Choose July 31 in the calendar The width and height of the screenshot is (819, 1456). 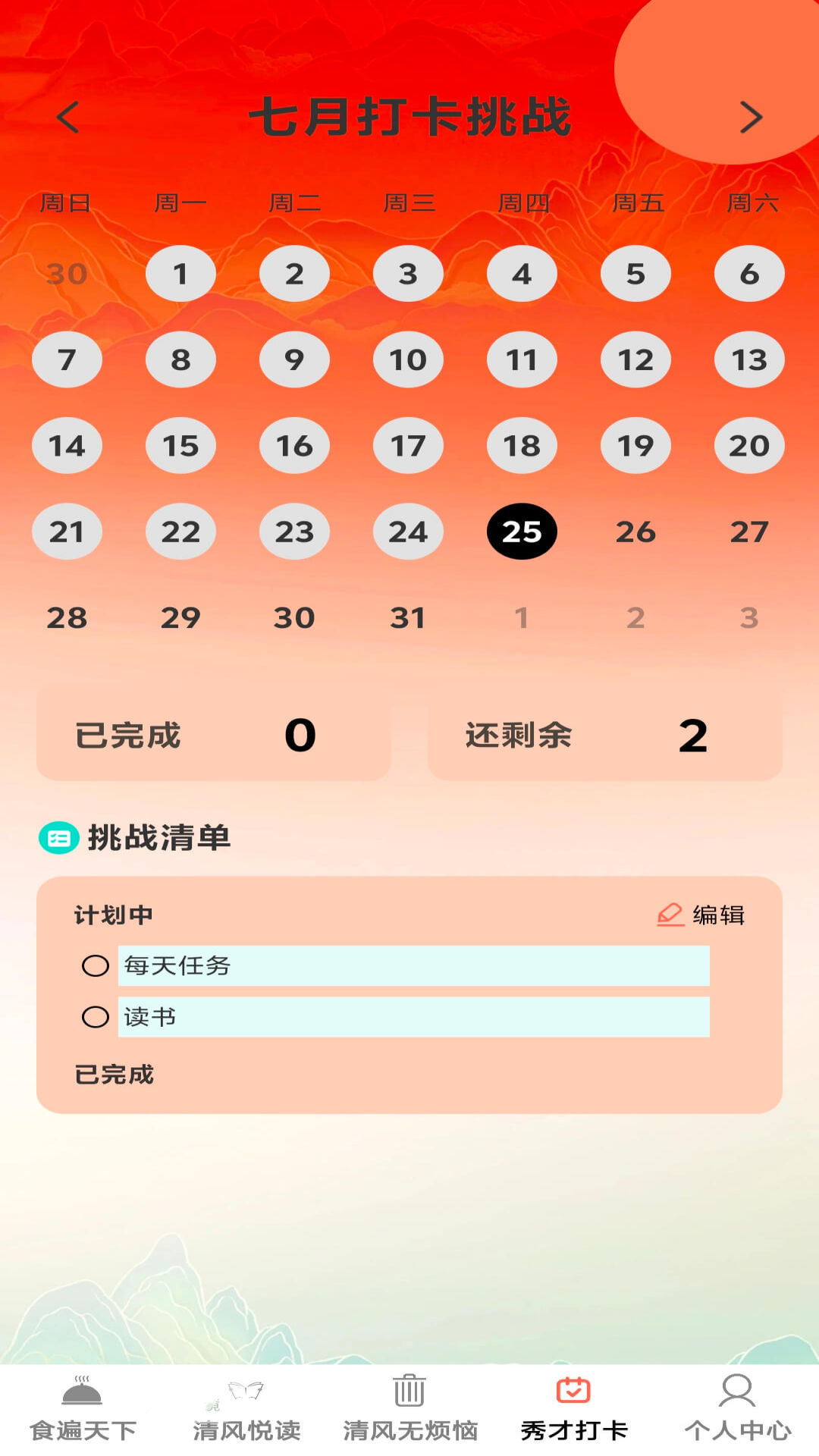click(408, 618)
